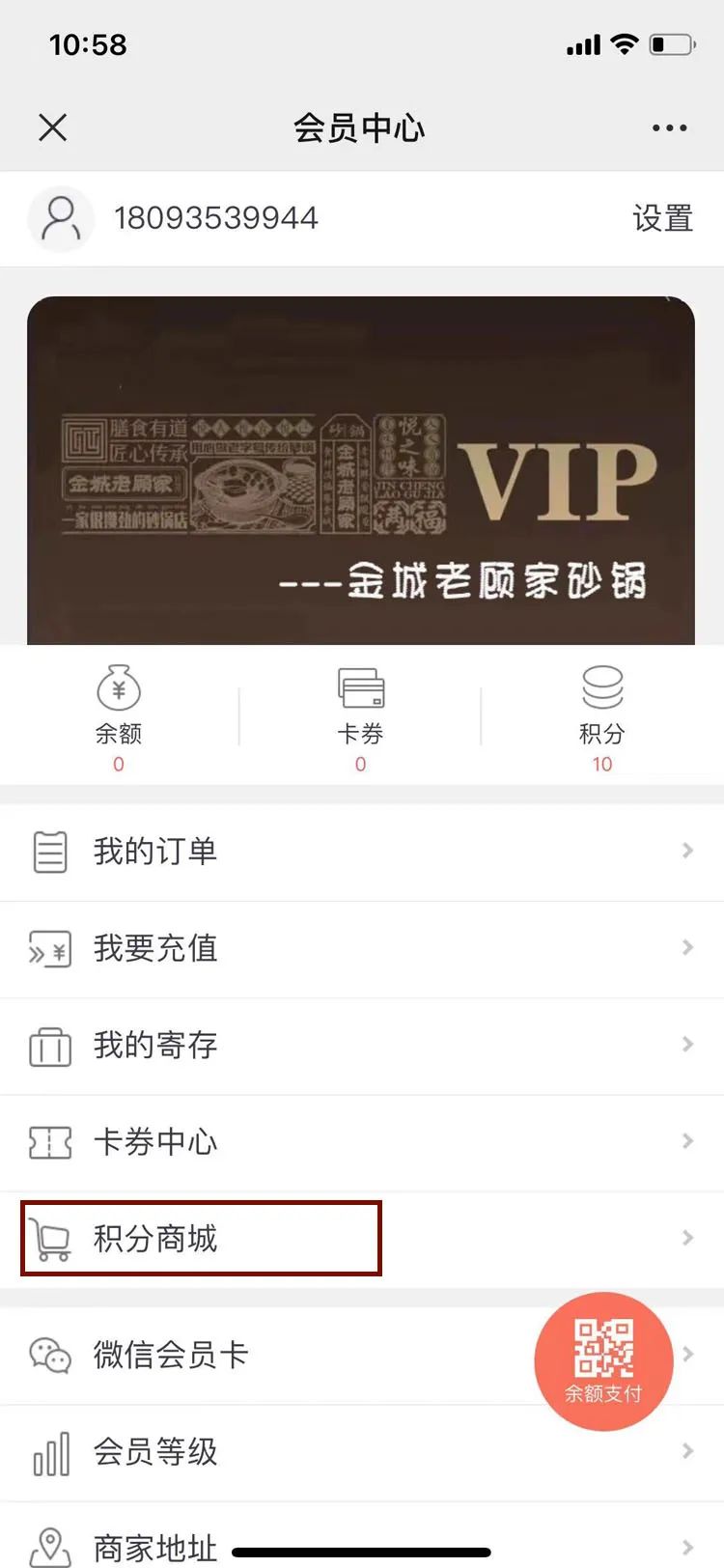Screen dimensions: 724x1568
Task: Open 设置 settings
Action: 662,218
